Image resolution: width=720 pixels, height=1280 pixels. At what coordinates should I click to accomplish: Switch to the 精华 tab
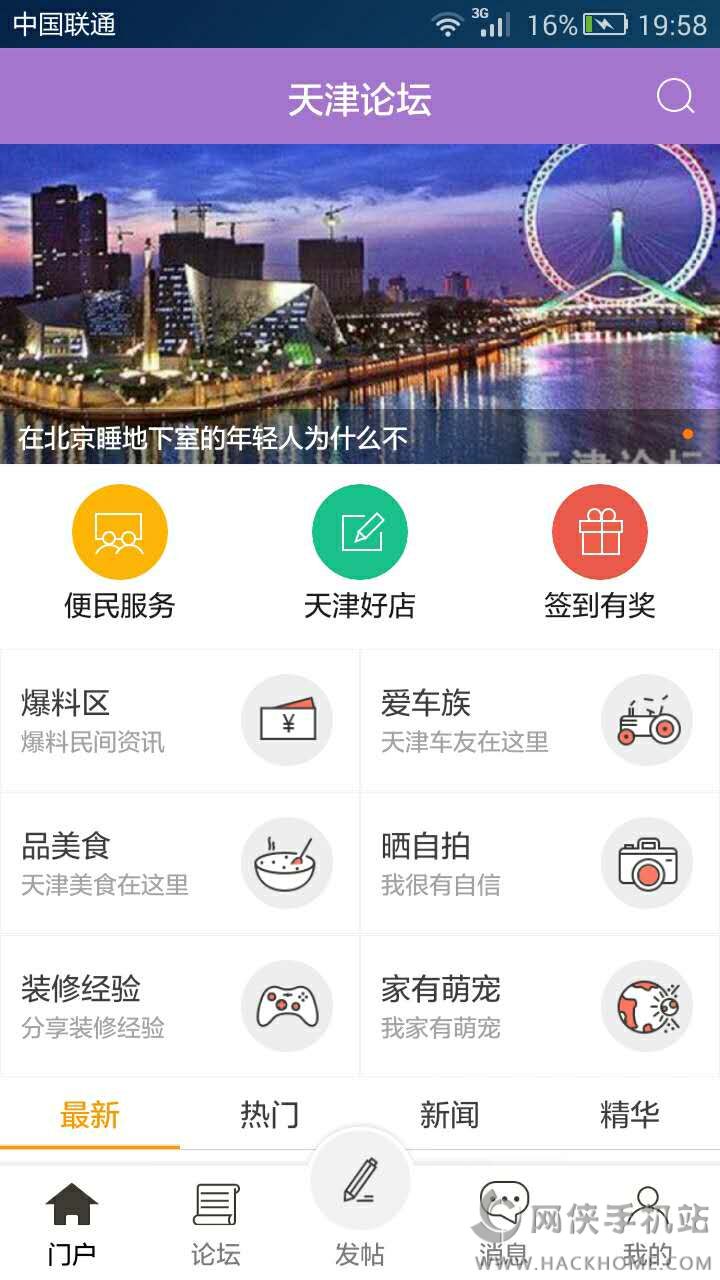pos(630,1114)
